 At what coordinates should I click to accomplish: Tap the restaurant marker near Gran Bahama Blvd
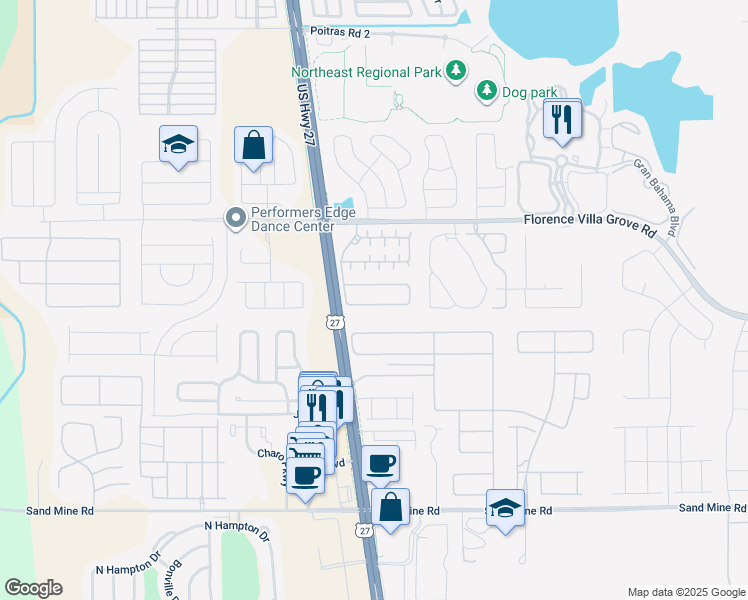[x=562, y=119]
